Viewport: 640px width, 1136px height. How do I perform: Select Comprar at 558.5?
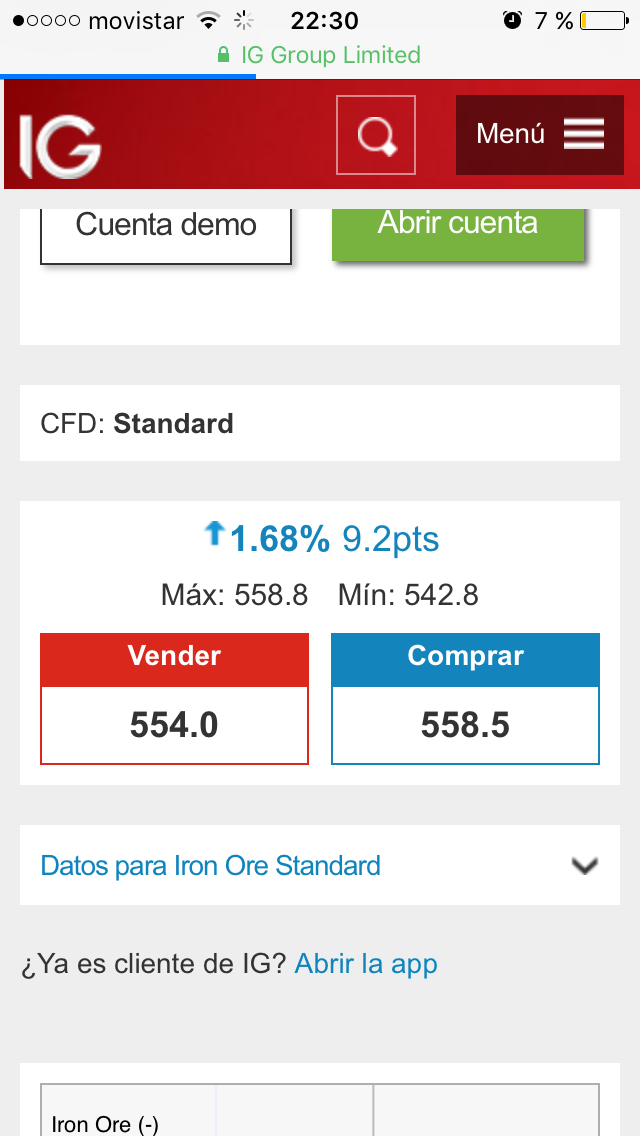(x=465, y=698)
